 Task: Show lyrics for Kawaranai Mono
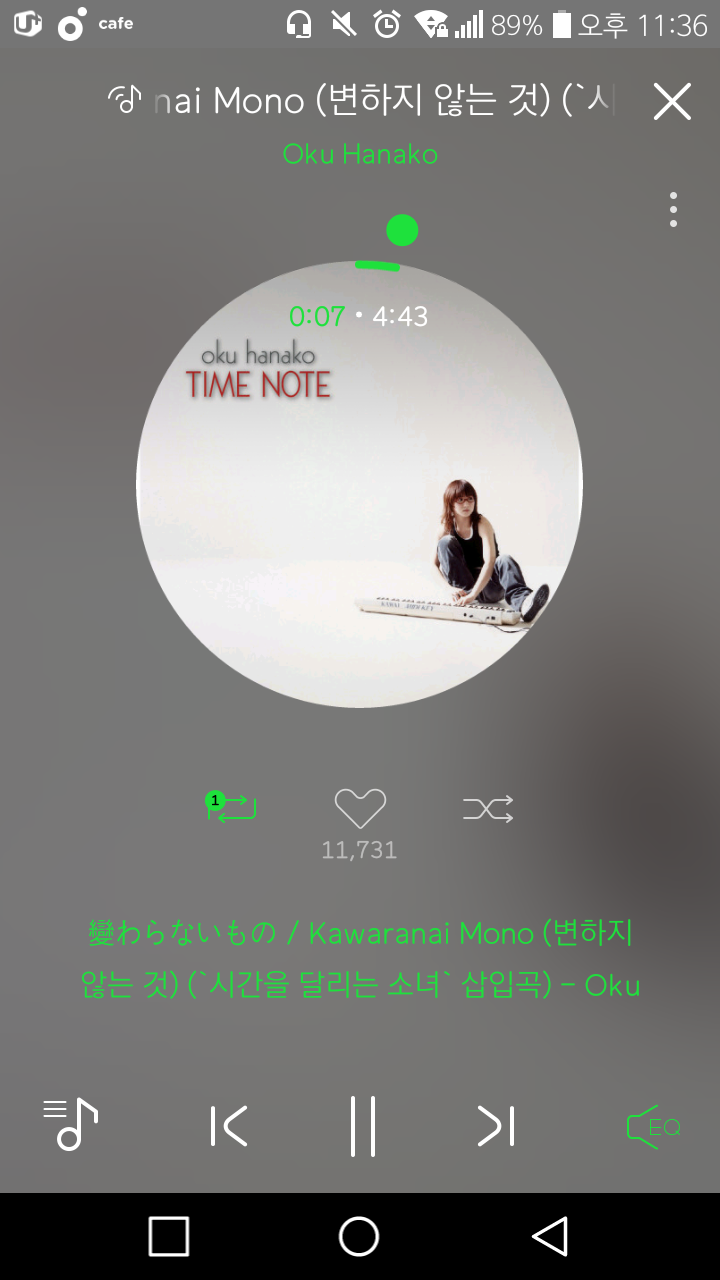(360, 959)
